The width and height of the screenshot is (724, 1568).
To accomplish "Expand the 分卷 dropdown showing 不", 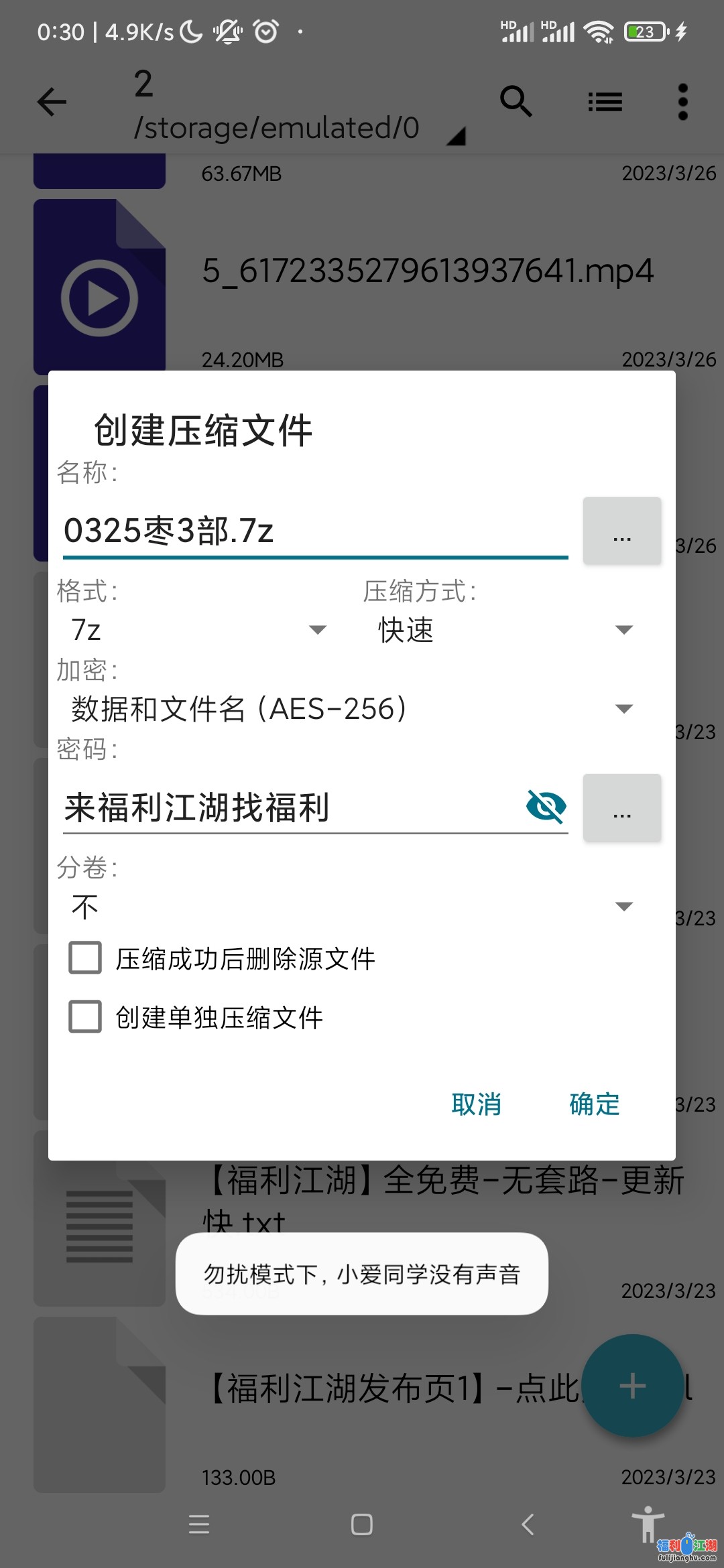I will pyautogui.click(x=352, y=907).
